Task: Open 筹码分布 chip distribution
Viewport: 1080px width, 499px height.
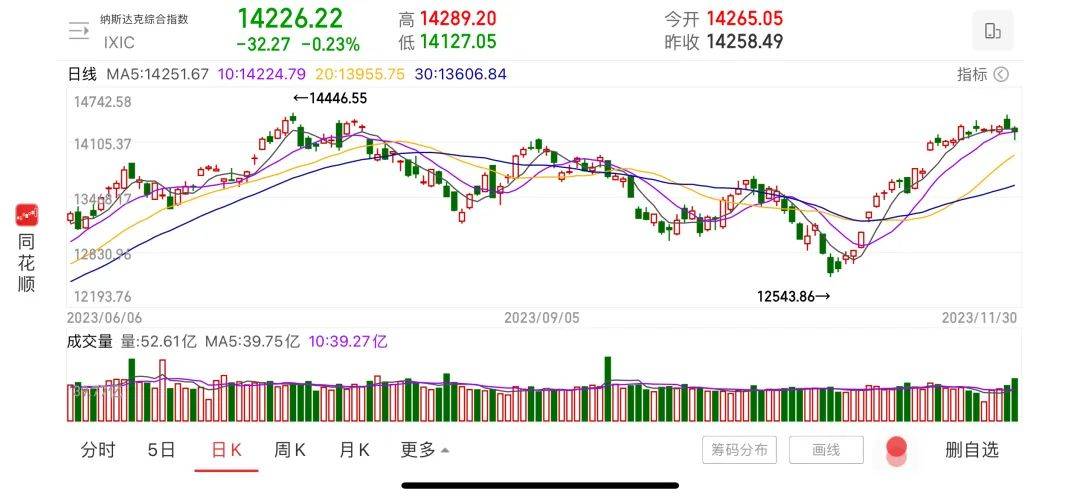Action: [739, 450]
